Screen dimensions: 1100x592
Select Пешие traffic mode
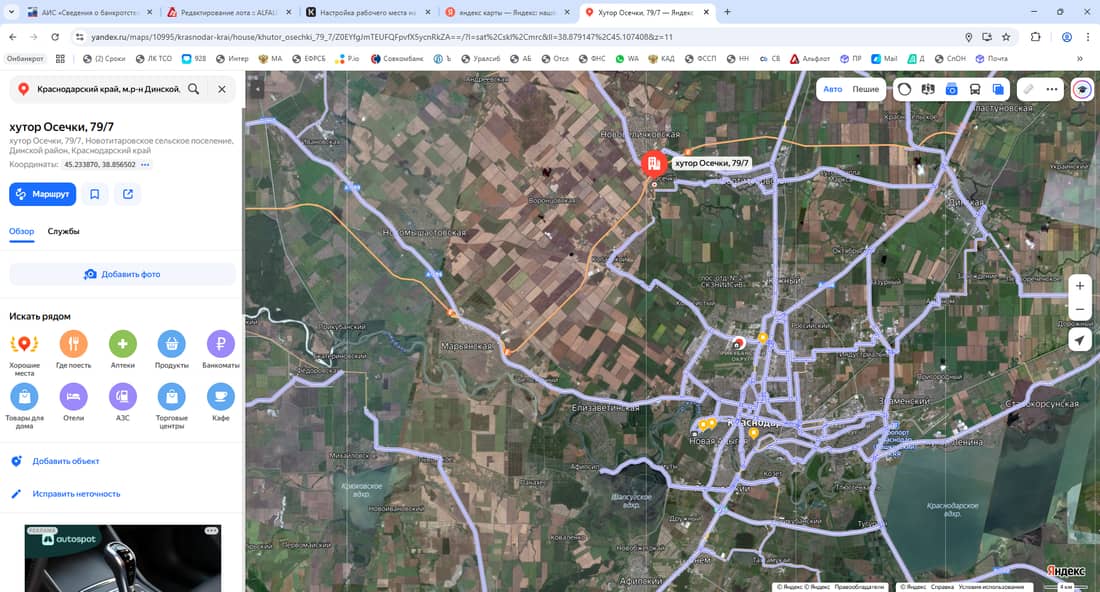865,89
